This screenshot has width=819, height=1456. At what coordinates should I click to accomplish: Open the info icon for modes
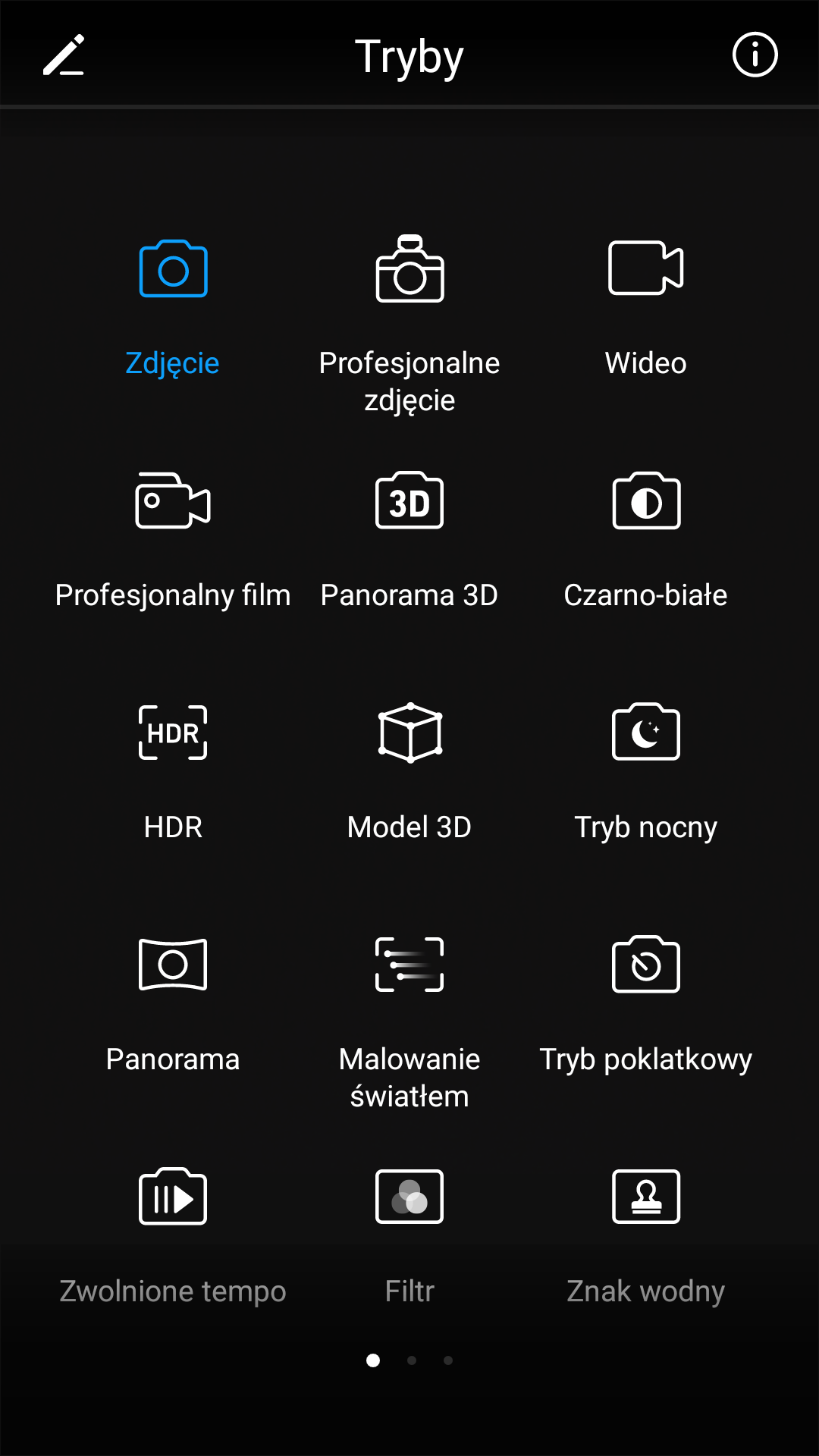coord(755,55)
